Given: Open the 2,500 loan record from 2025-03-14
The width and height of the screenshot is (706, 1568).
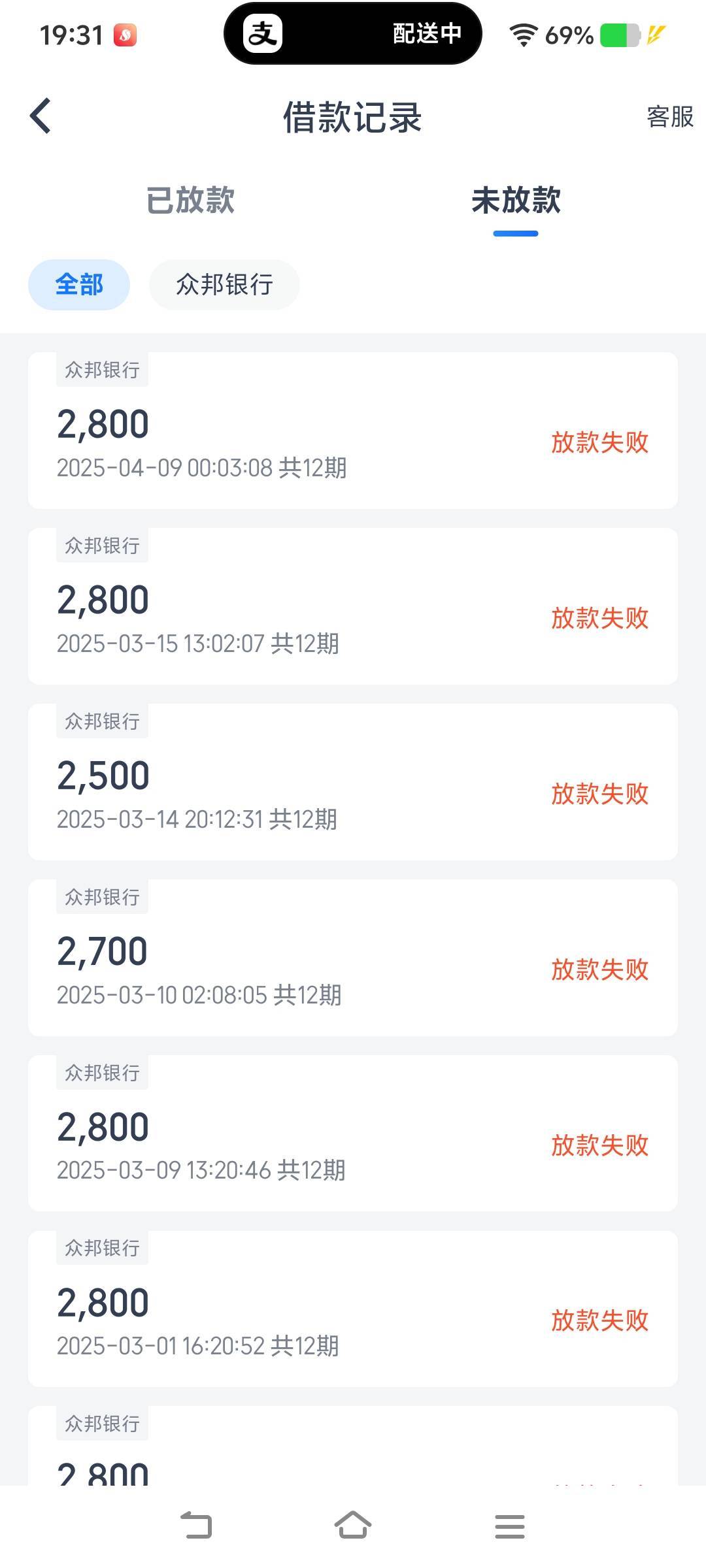Looking at the screenshot, I should pyautogui.click(x=353, y=782).
